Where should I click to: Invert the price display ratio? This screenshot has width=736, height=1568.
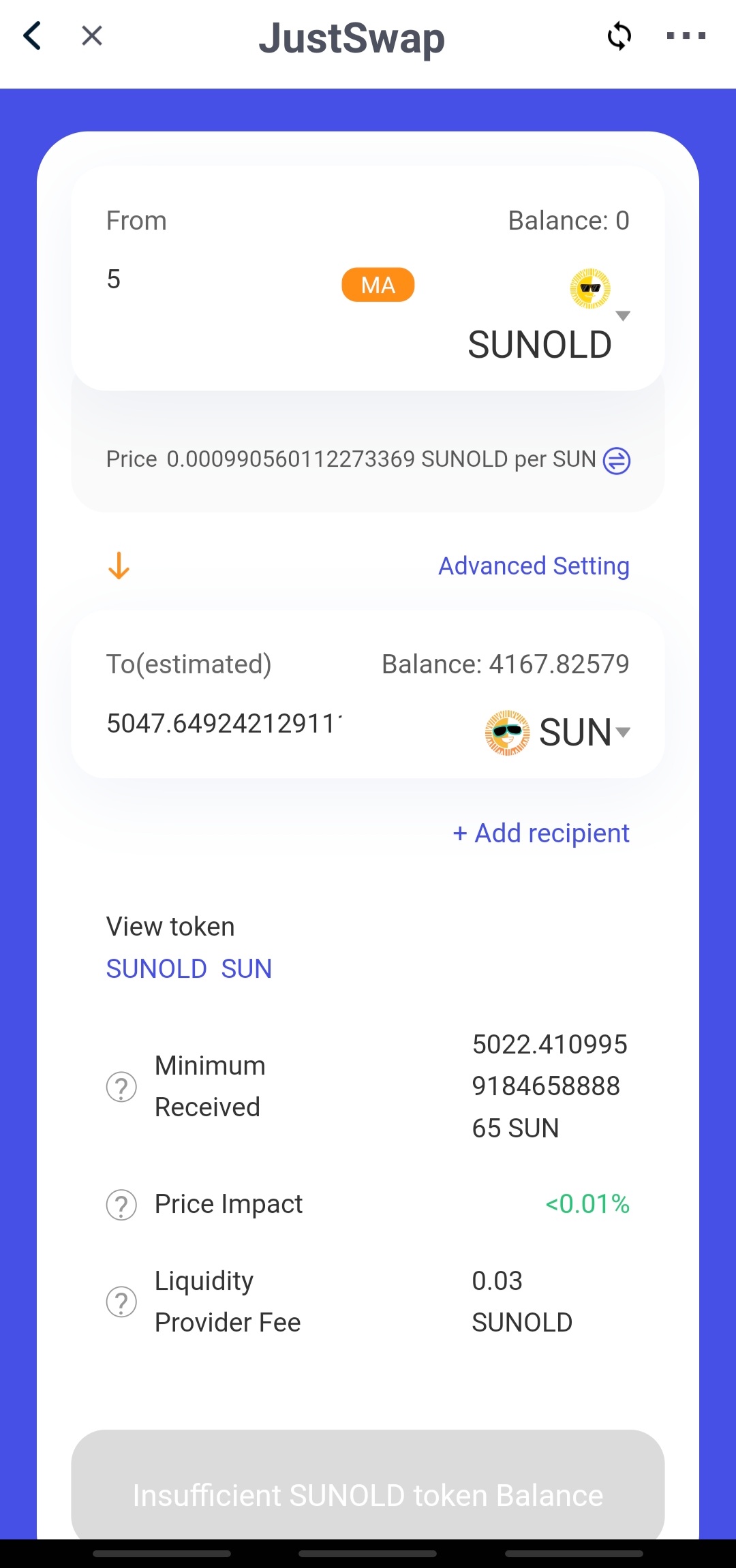(x=617, y=461)
